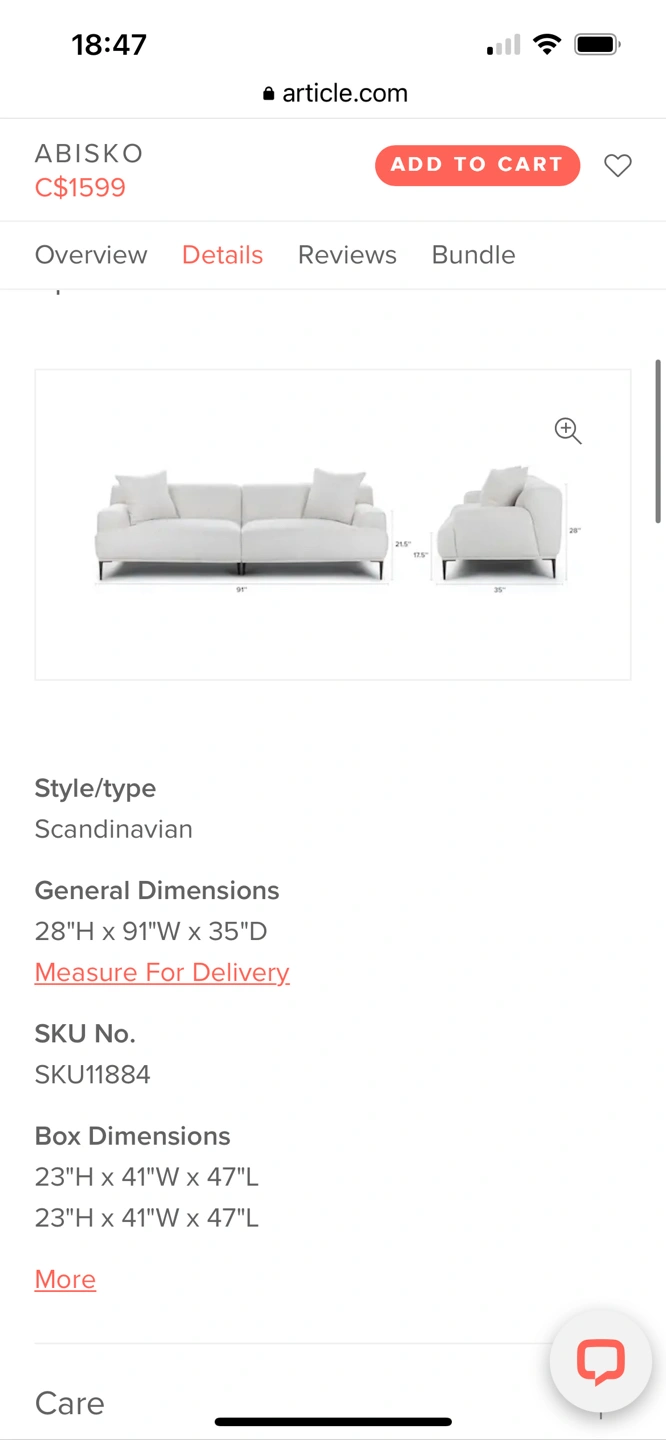This screenshot has height=1440, width=666.
Task: Add the Abisko sofa to cart
Action: click(477, 165)
